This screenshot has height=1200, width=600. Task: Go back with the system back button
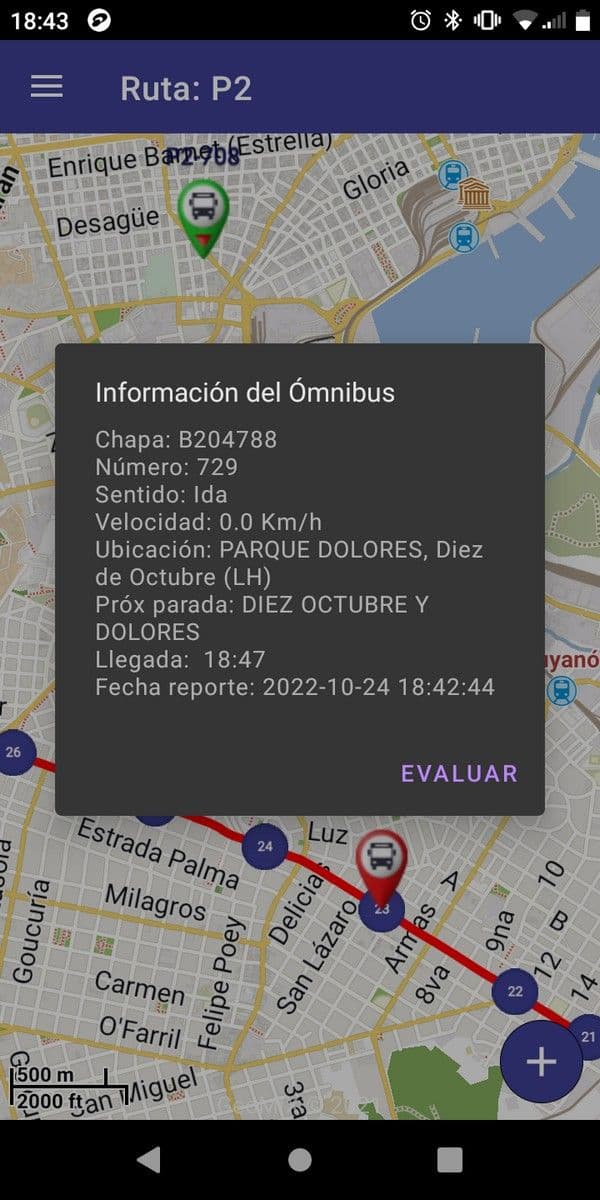(x=149, y=1159)
